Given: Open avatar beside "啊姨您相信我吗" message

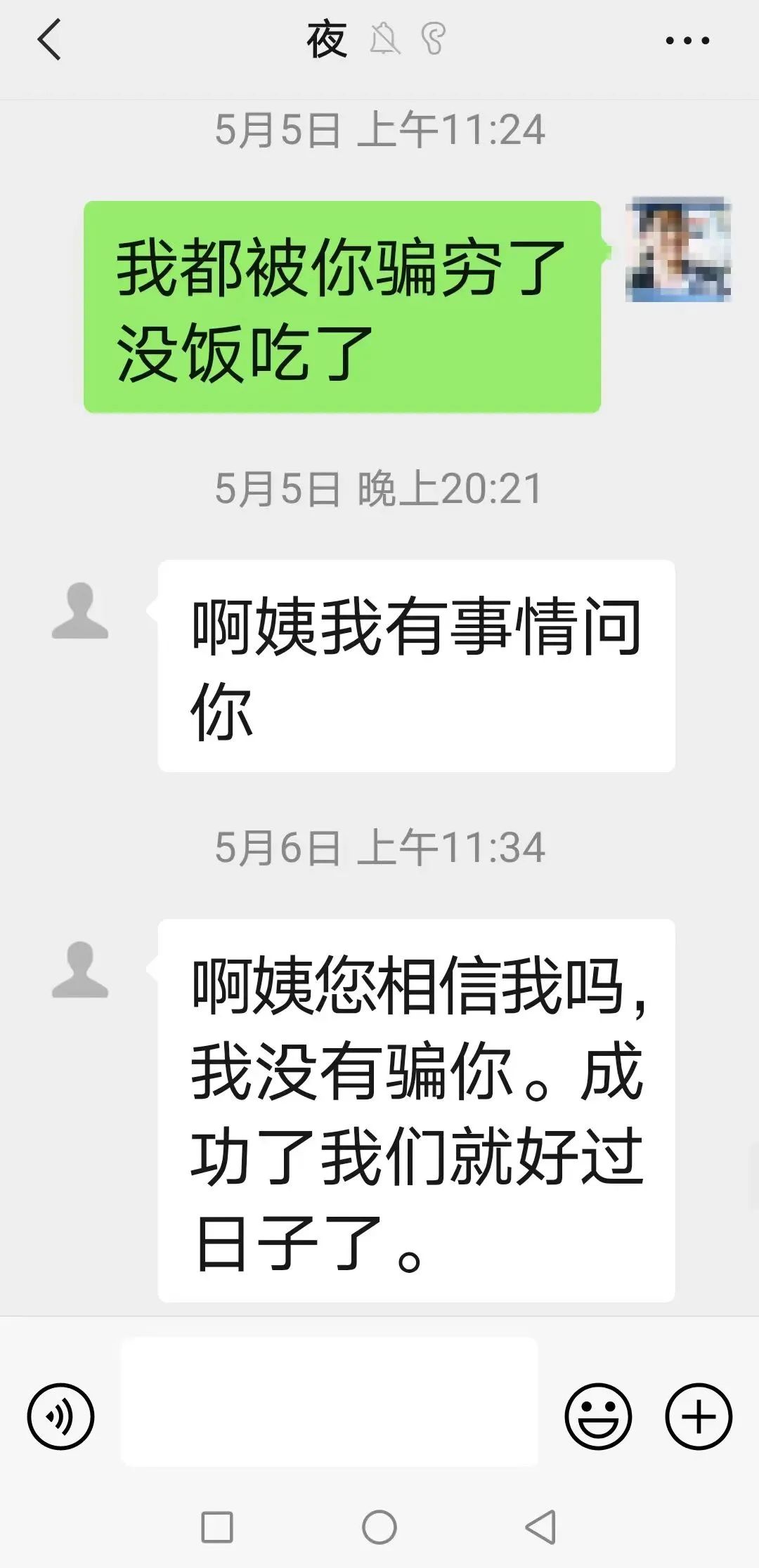Looking at the screenshot, I should coord(80,969).
